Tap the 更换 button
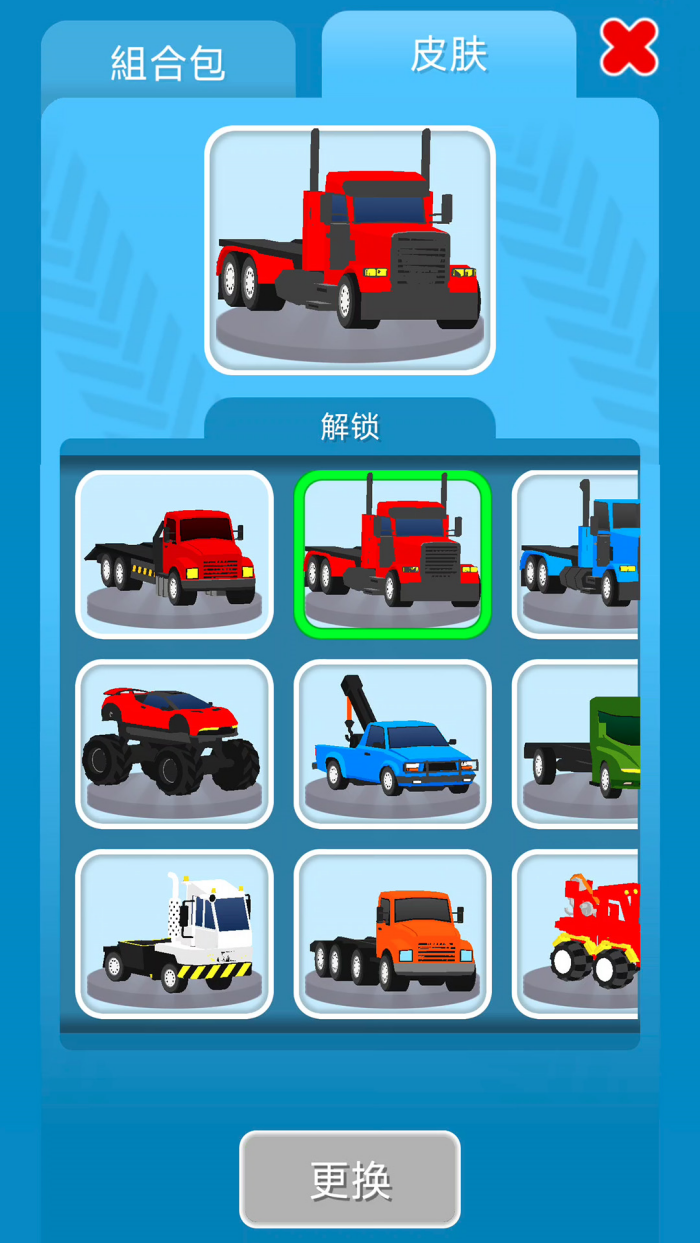The width and height of the screenshot is (700, 1243). coord(350,1179)
